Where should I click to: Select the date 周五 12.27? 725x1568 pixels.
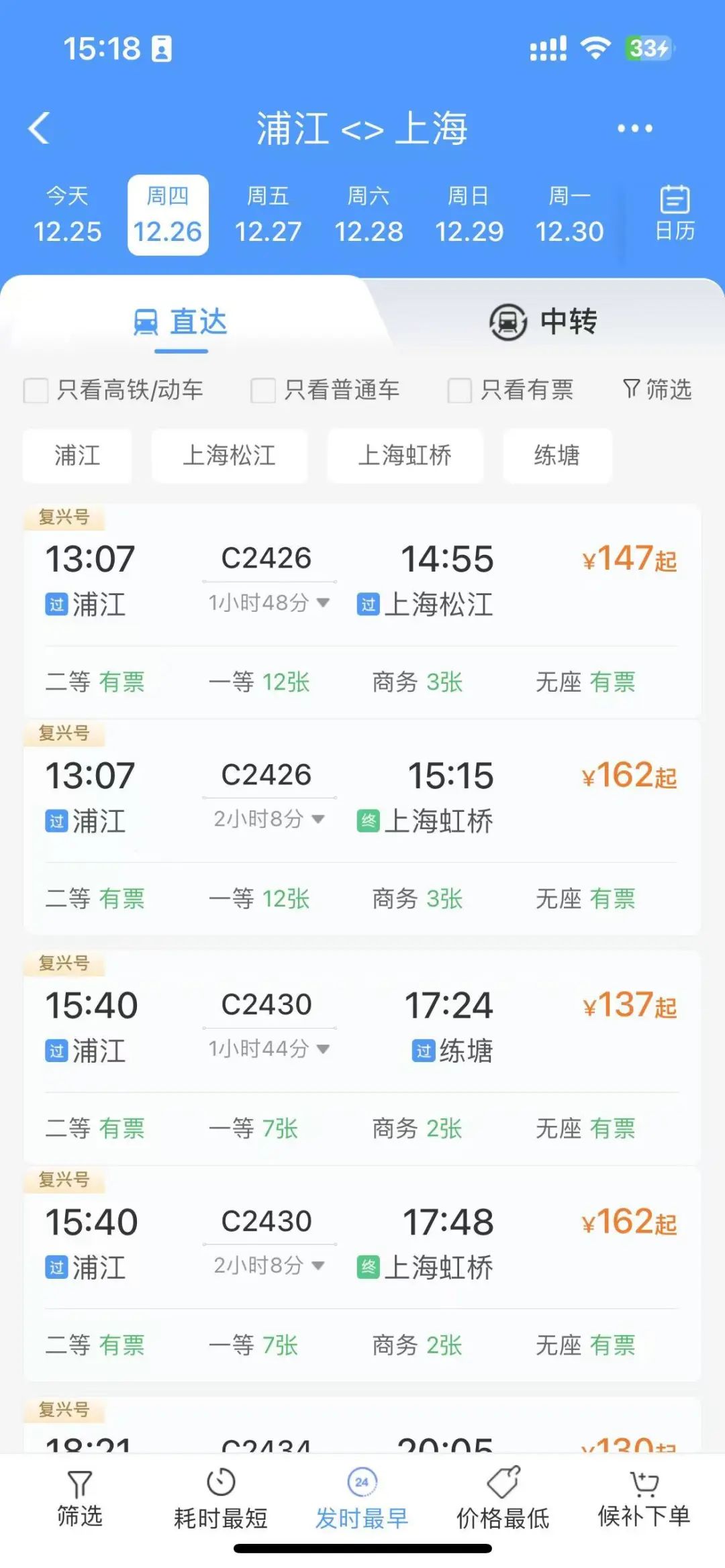pyautogui.click(x=268, y=215)
